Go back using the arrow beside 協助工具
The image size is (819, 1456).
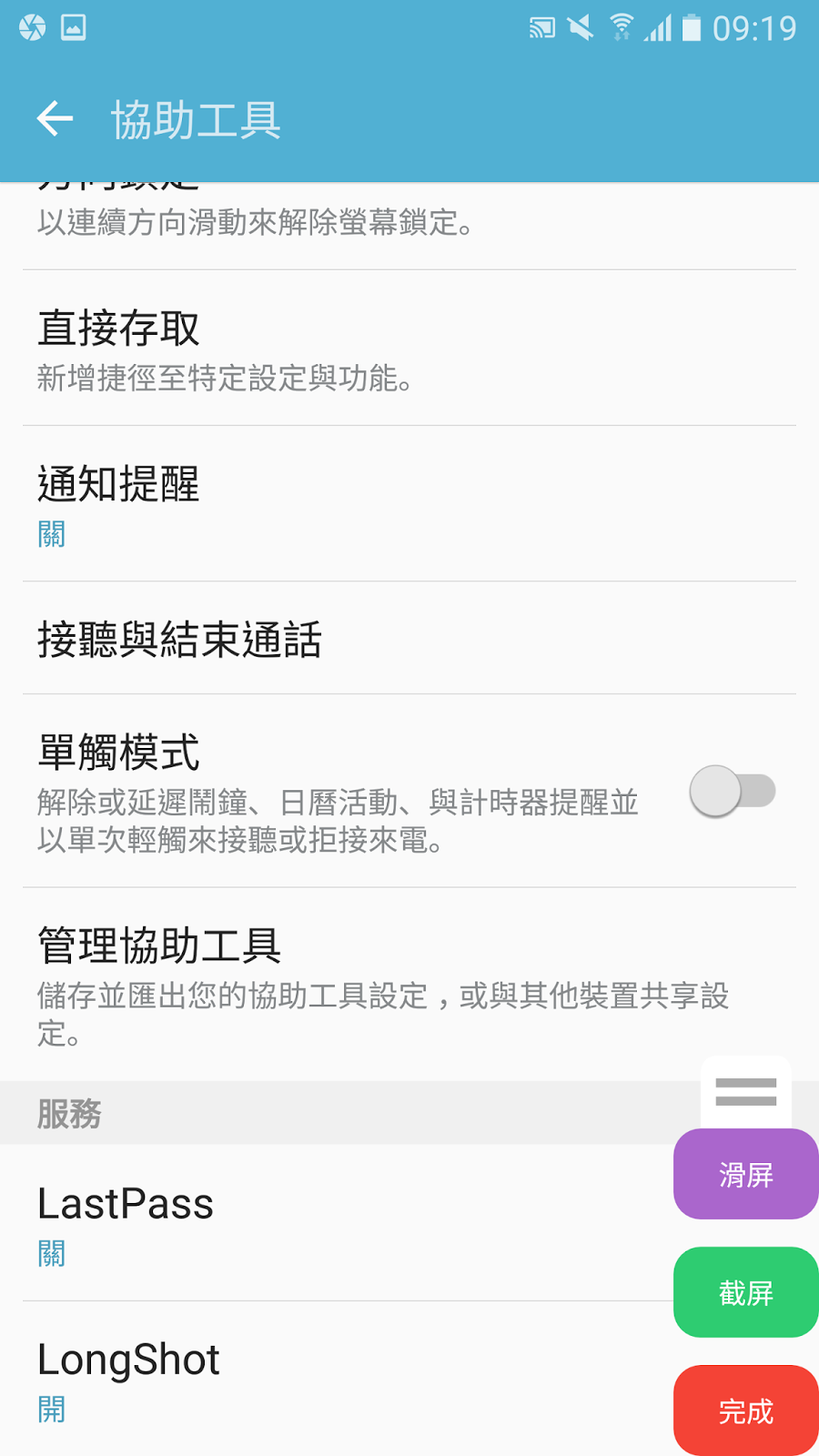pyautogui.click(x=55, y=119)
